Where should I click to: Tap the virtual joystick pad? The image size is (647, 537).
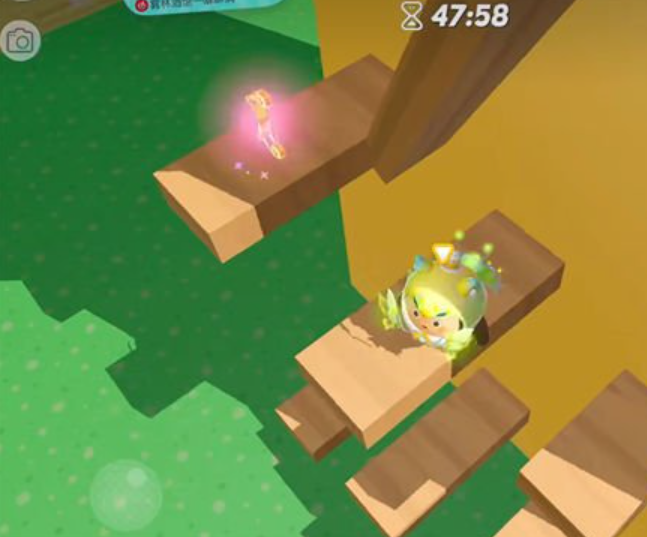pos(126,494)
